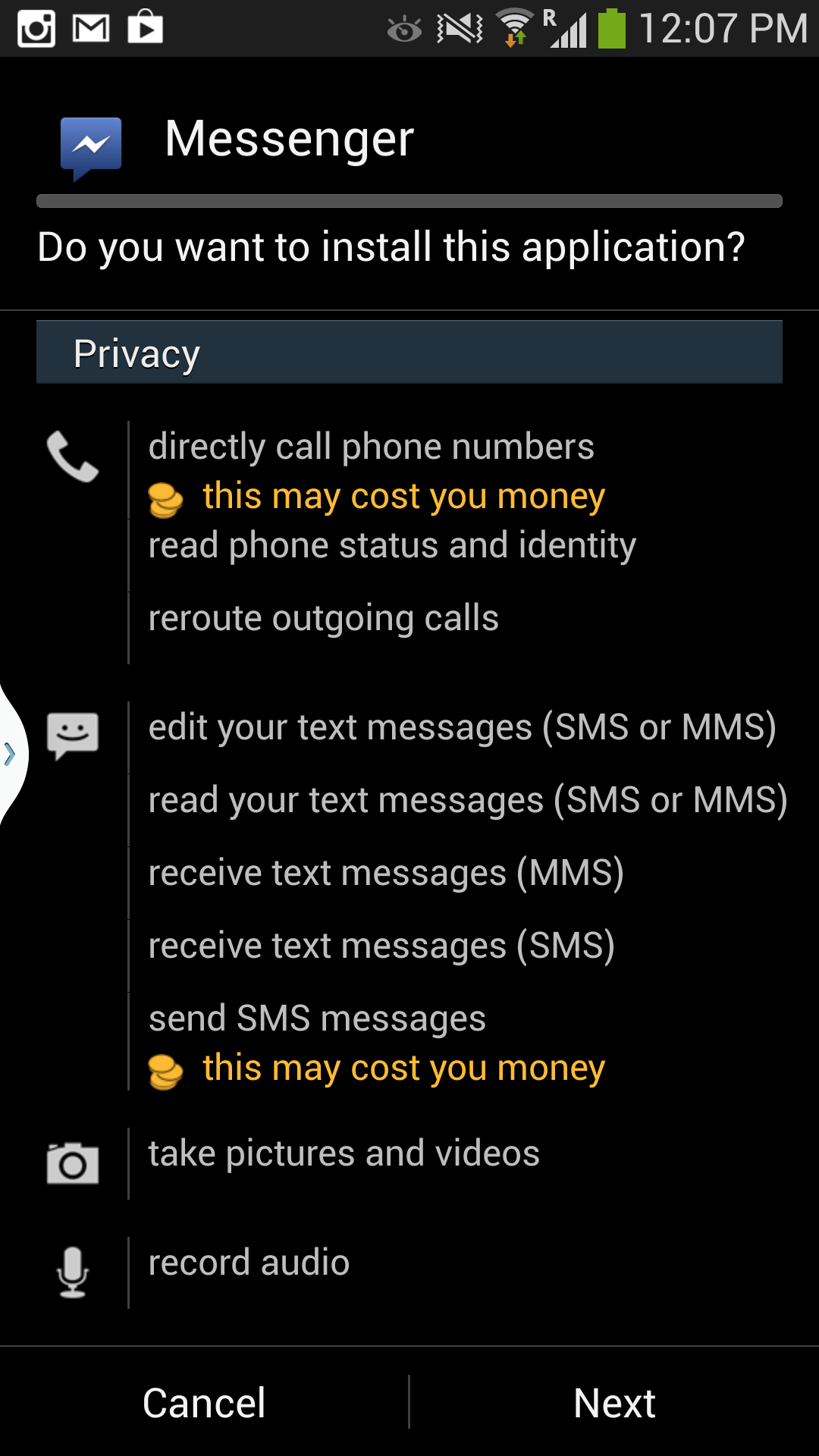Screen dimensions: 819x1456
Task: View 'send SMS messages' permission details
Action: tap(317, 1019)
